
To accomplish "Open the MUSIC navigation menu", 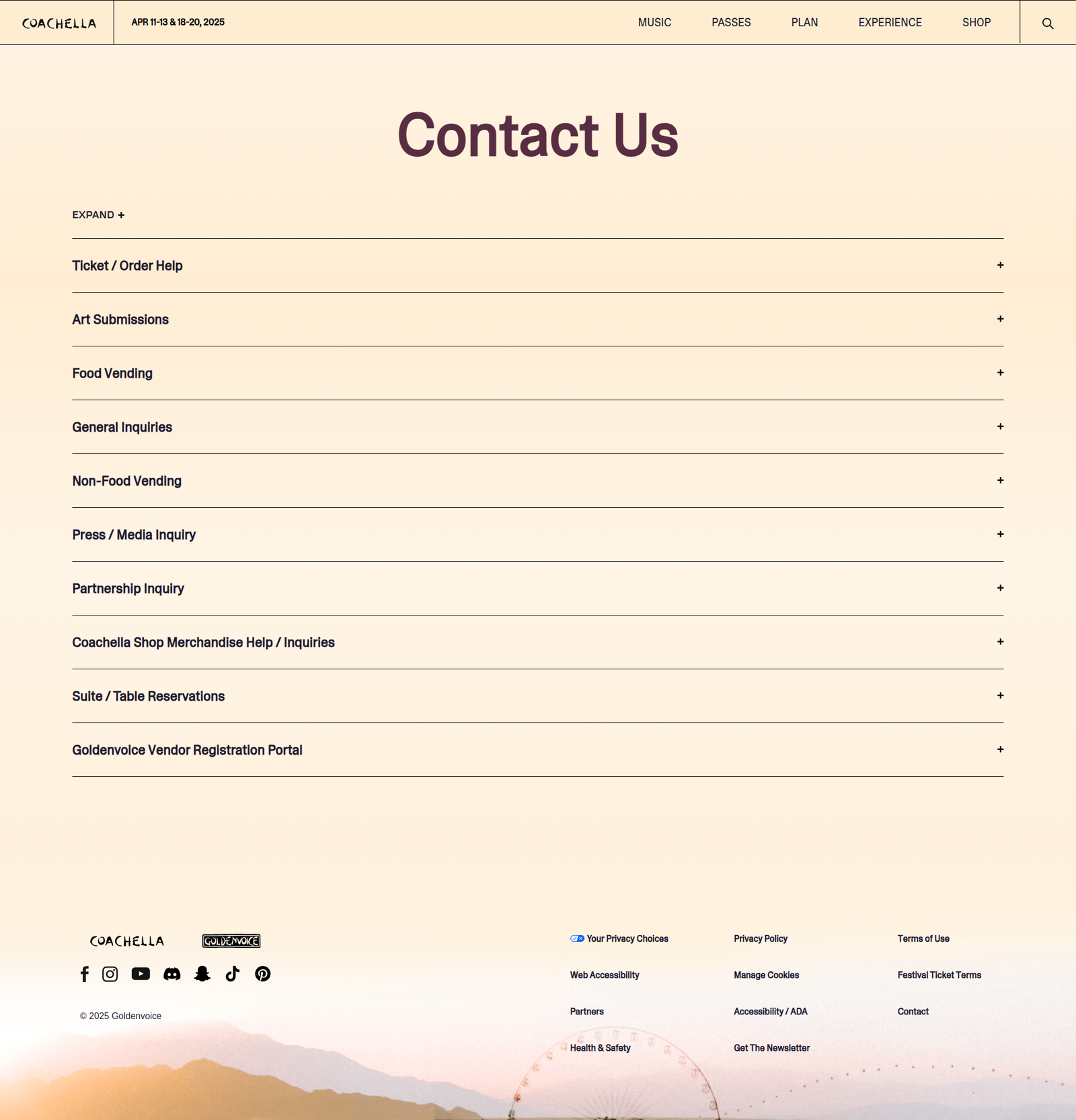I will coord(654,22).
